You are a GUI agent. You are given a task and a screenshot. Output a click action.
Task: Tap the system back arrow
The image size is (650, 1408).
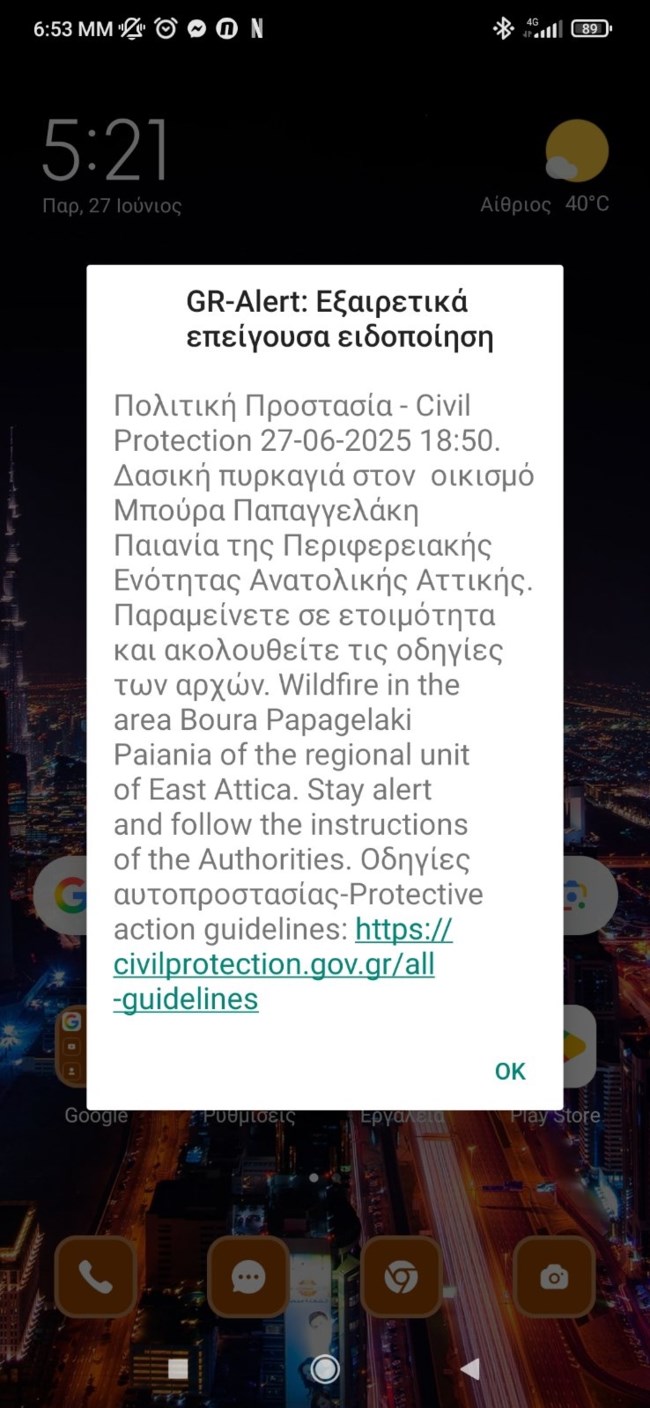tap(469, 1369)
